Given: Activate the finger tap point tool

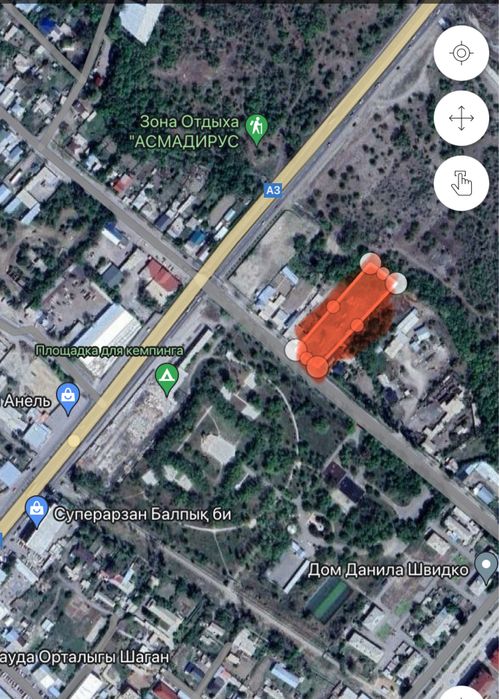Looking at the screenshot, I should (x=461, y=183).
